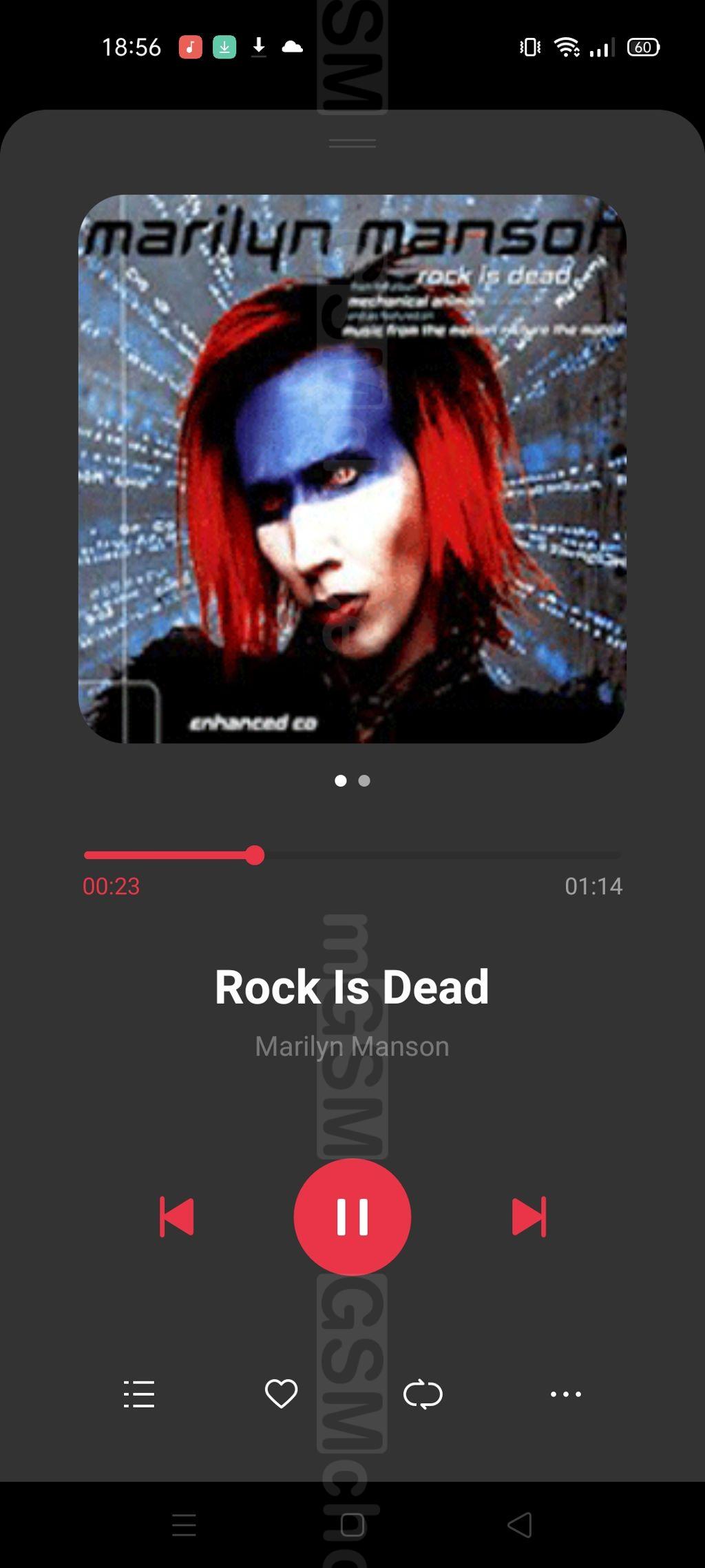Toggle the repeat mode
Image resolution: width=705 pixels, height=1568 pixels.
click(x=423, y=1394)
